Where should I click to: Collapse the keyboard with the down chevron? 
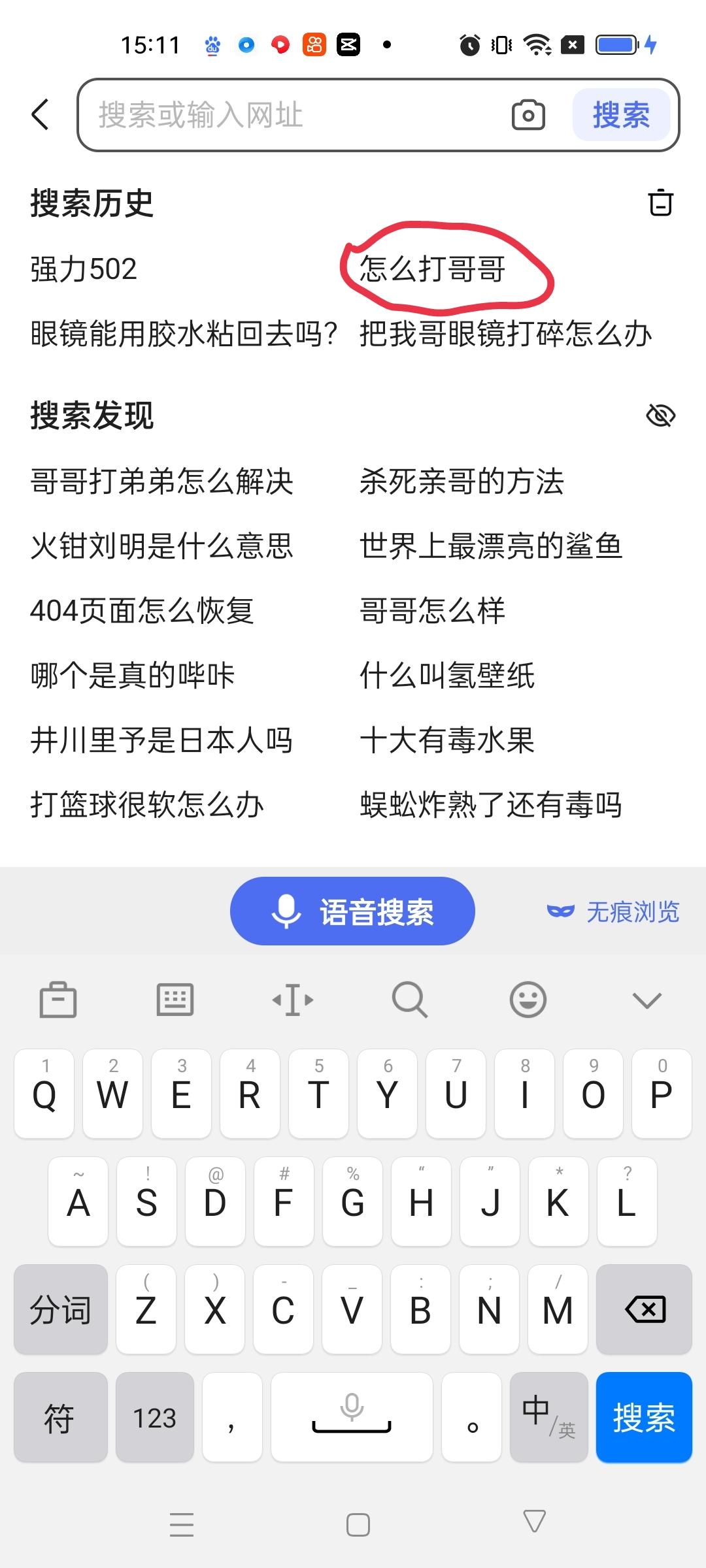(646, 999)
